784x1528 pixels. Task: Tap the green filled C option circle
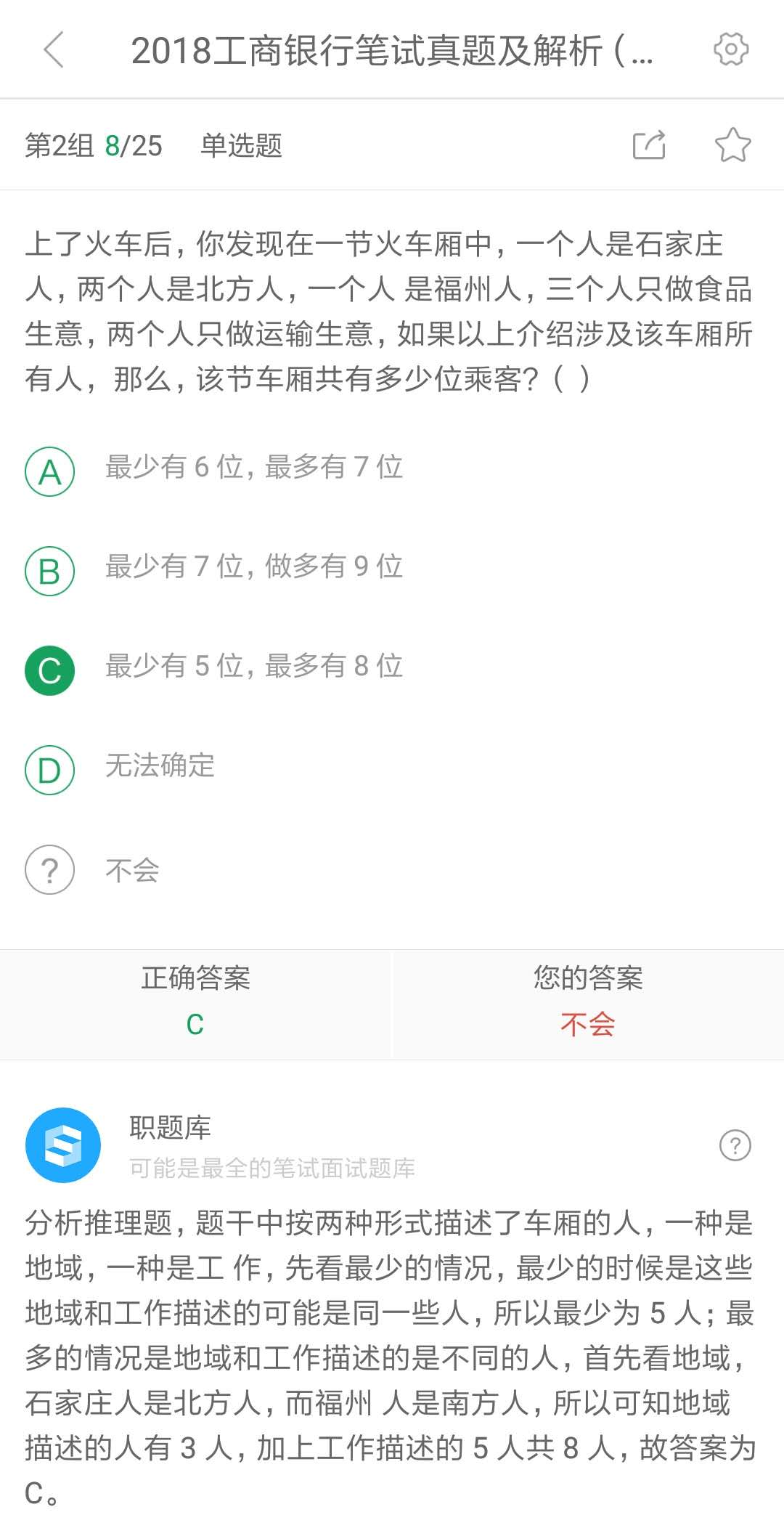tap(49, 669)
